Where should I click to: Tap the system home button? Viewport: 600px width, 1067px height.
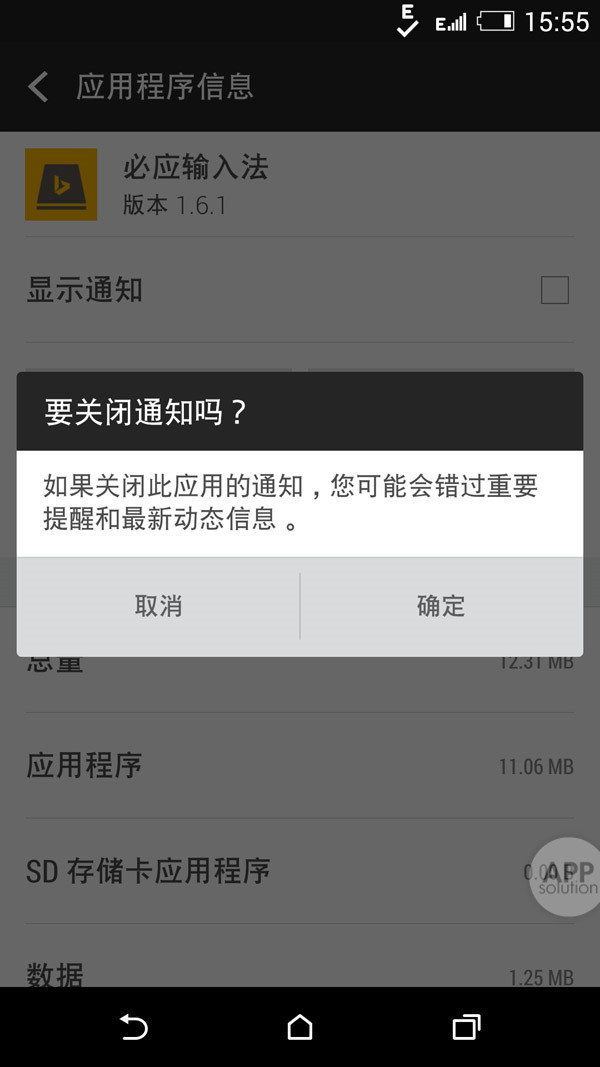pos(300,1027)
